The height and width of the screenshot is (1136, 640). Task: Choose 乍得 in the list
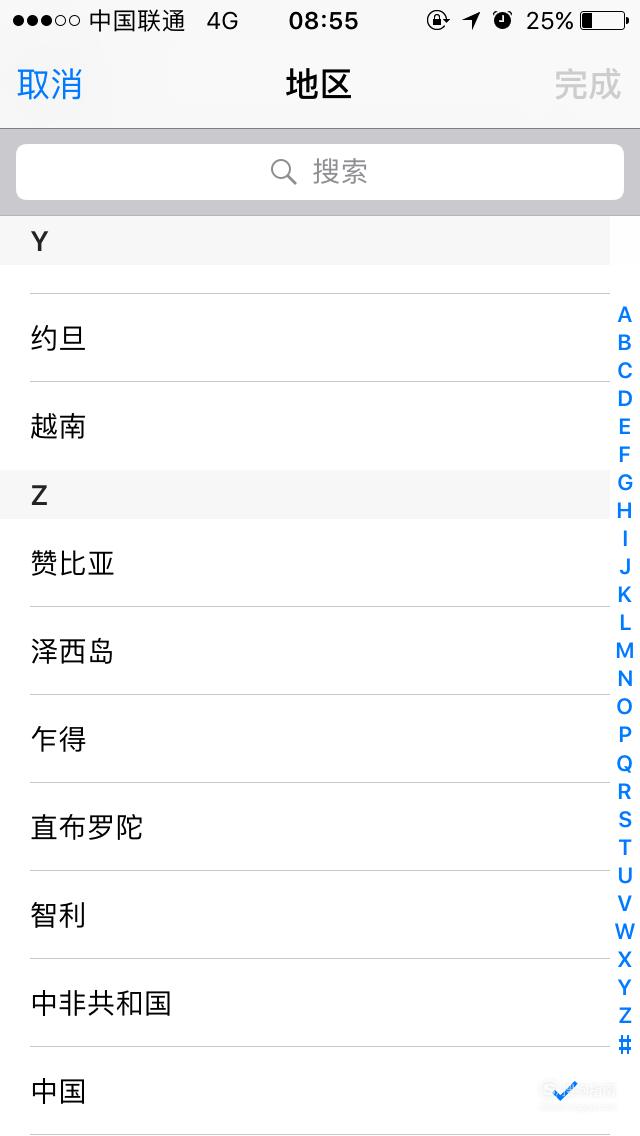304,739
